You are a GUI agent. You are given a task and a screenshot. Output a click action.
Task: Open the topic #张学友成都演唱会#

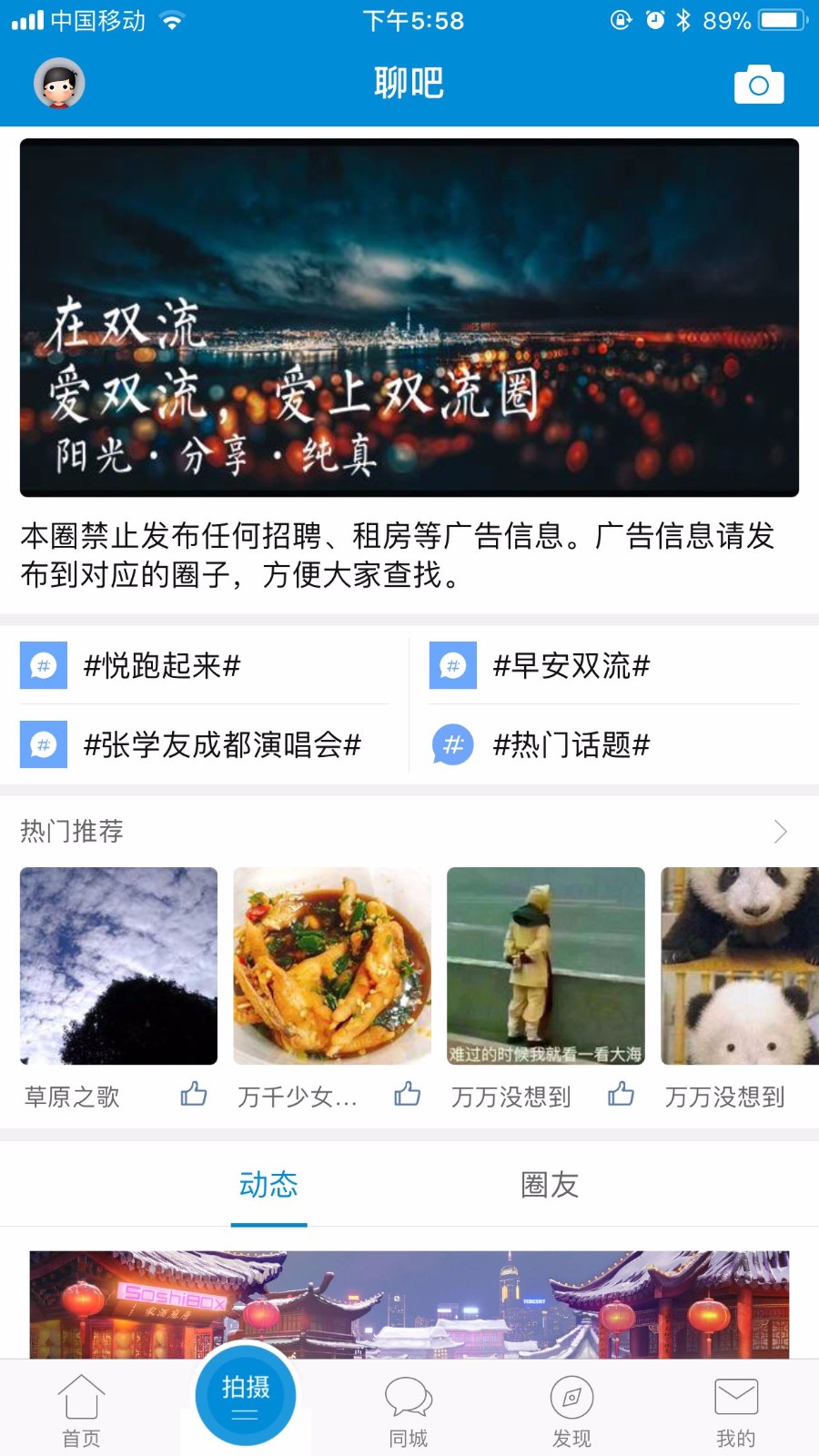click(221, 746)
